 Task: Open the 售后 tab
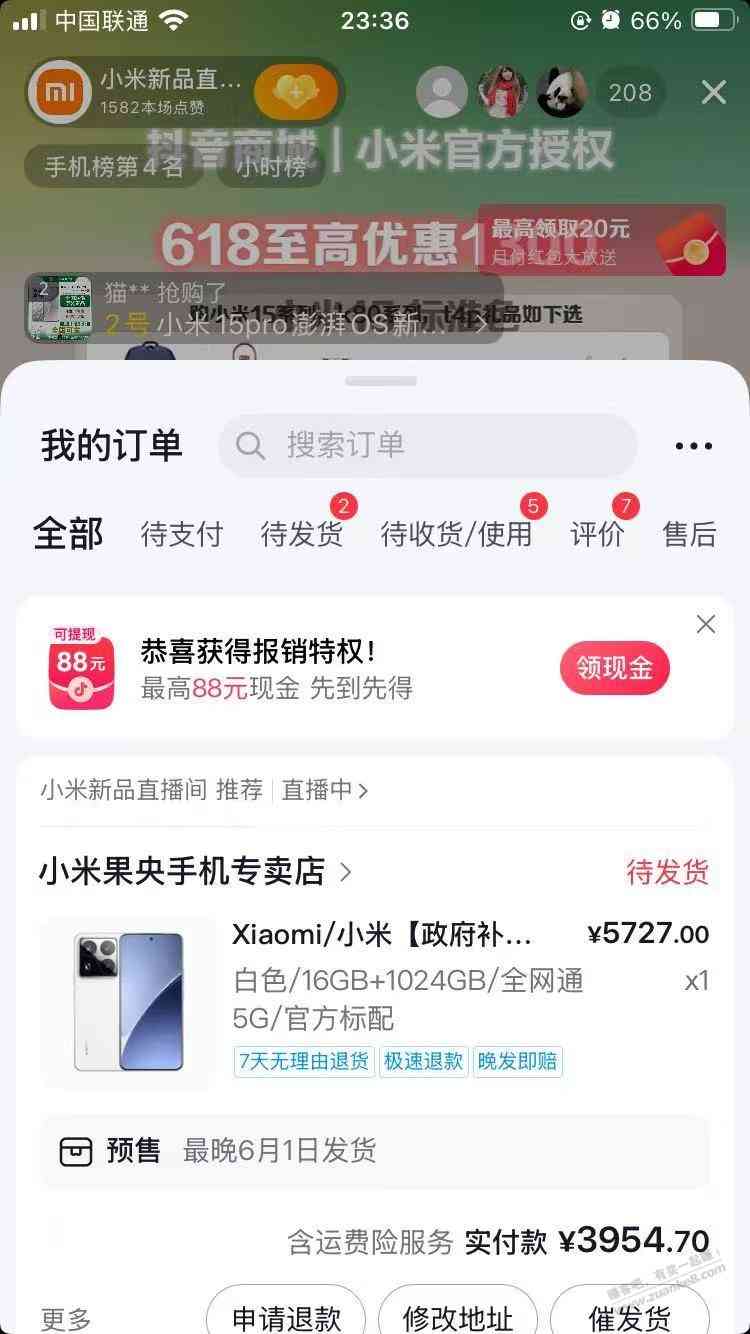[x=689, y=534]
